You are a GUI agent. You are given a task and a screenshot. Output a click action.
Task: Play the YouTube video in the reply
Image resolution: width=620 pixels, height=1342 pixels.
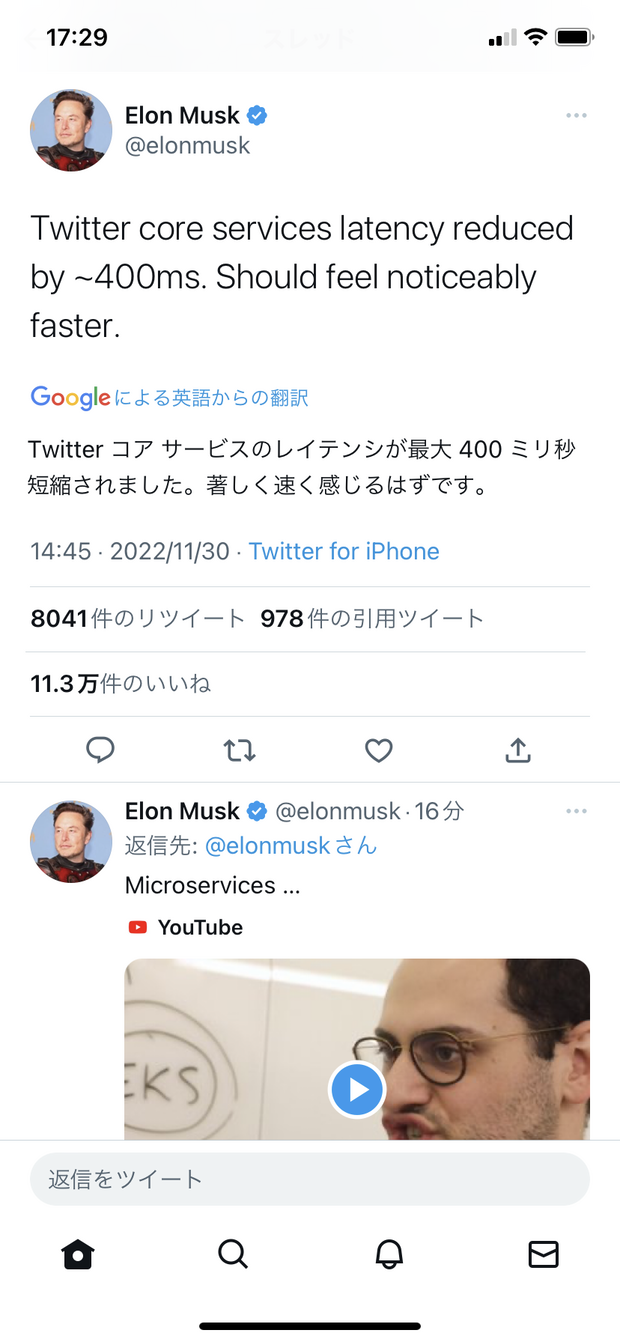pos(357,1089)
